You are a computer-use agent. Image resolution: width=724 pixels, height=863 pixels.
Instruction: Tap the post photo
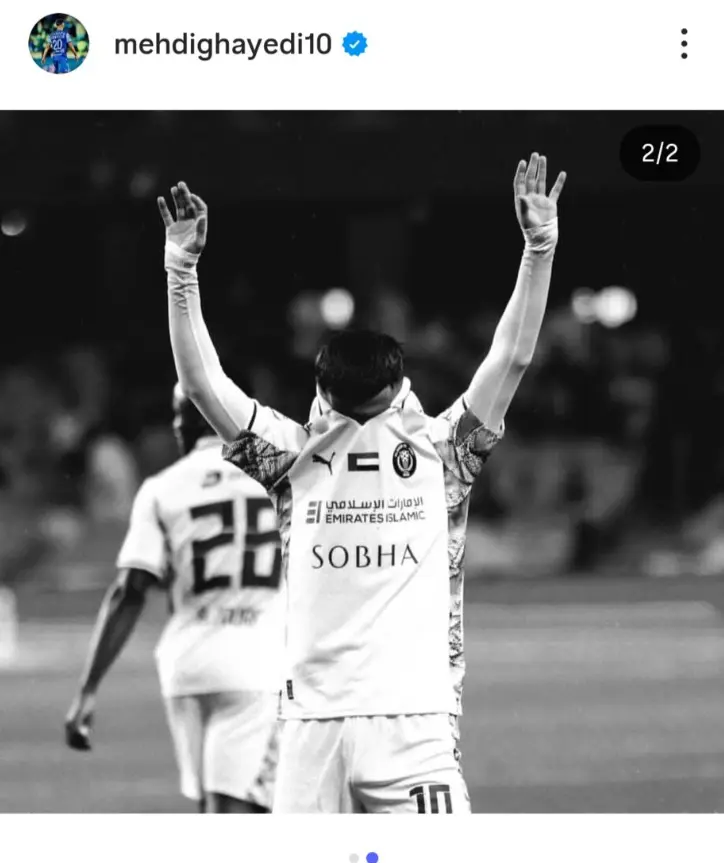(362, 460)
